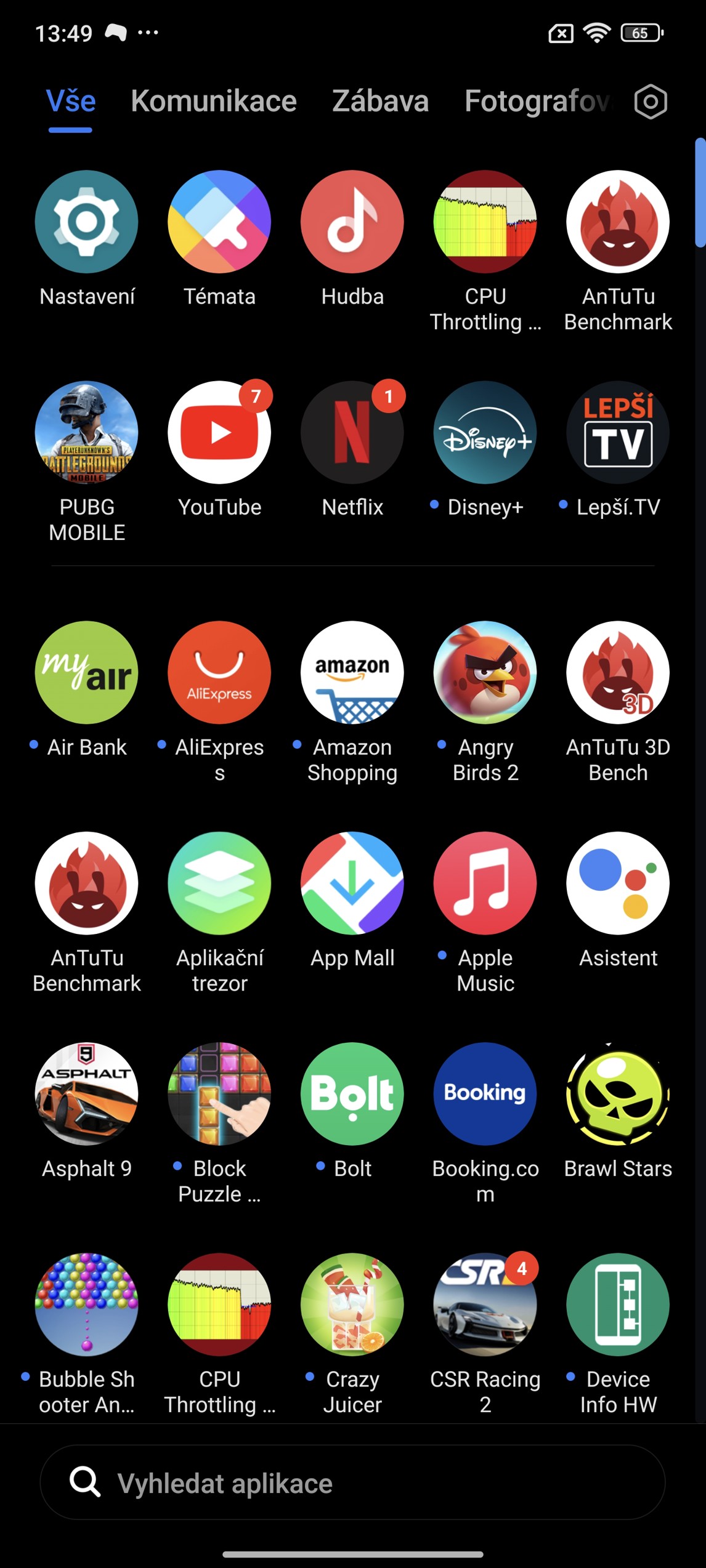Launch Amazon Shopping
The width and height of the screenshot is (706, 1568).
tap(352, 672)
